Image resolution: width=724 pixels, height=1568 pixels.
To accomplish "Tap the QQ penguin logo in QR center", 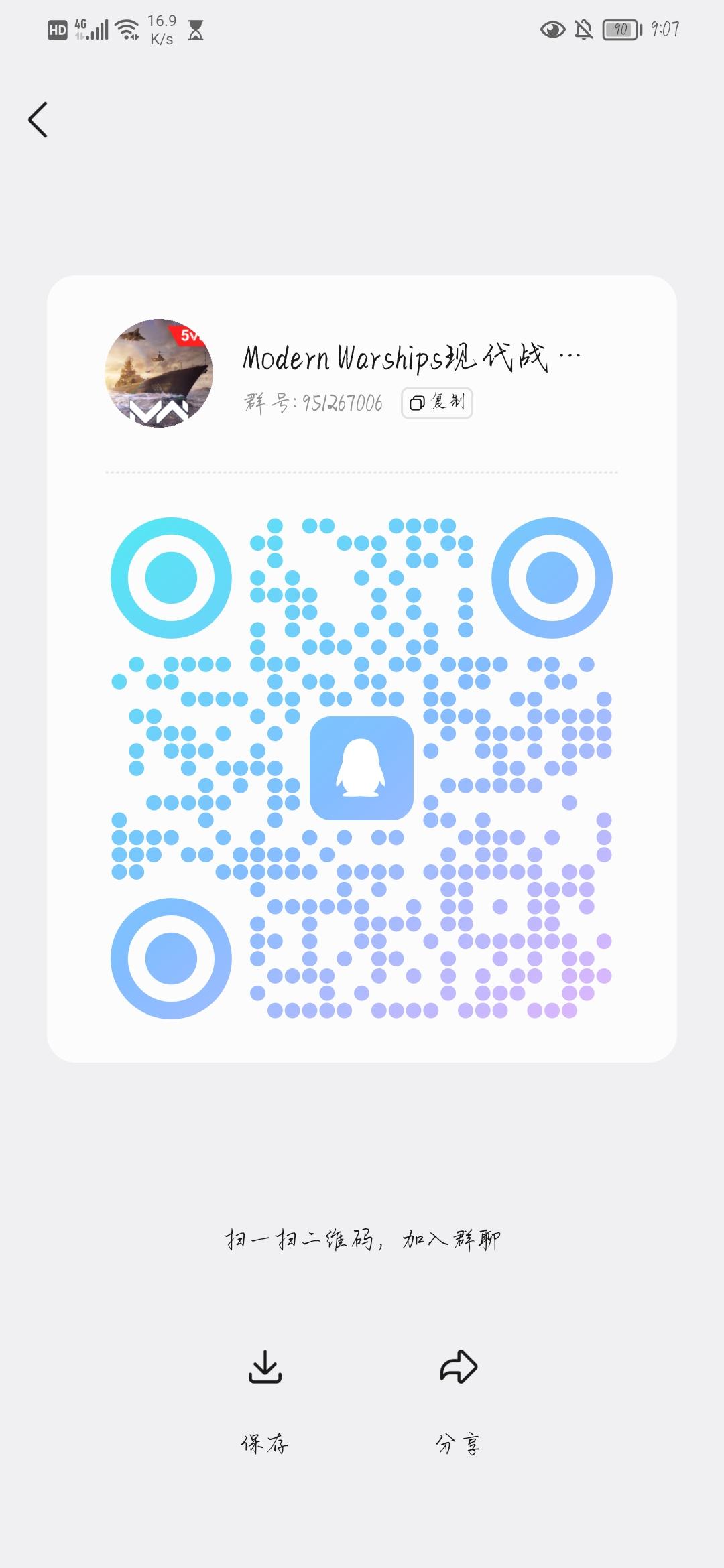I will (362, 769).
